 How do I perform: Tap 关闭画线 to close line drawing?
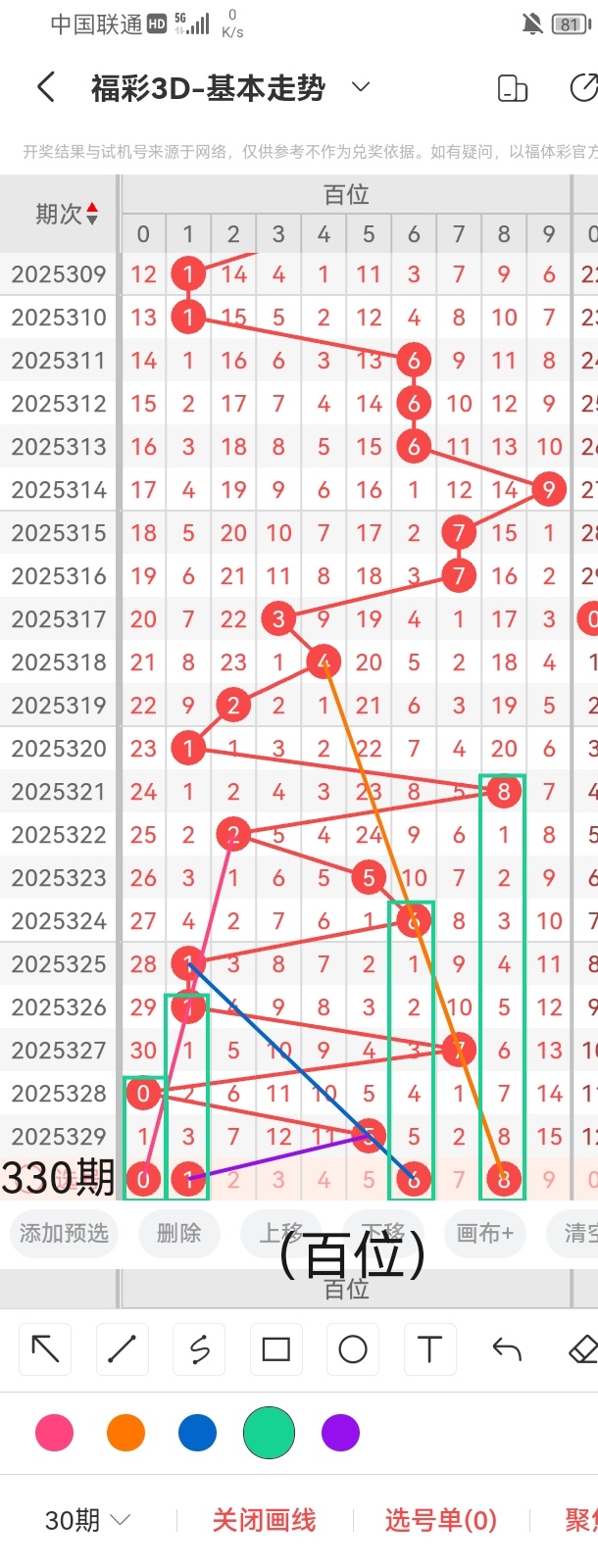click(x=264, y=1520)
